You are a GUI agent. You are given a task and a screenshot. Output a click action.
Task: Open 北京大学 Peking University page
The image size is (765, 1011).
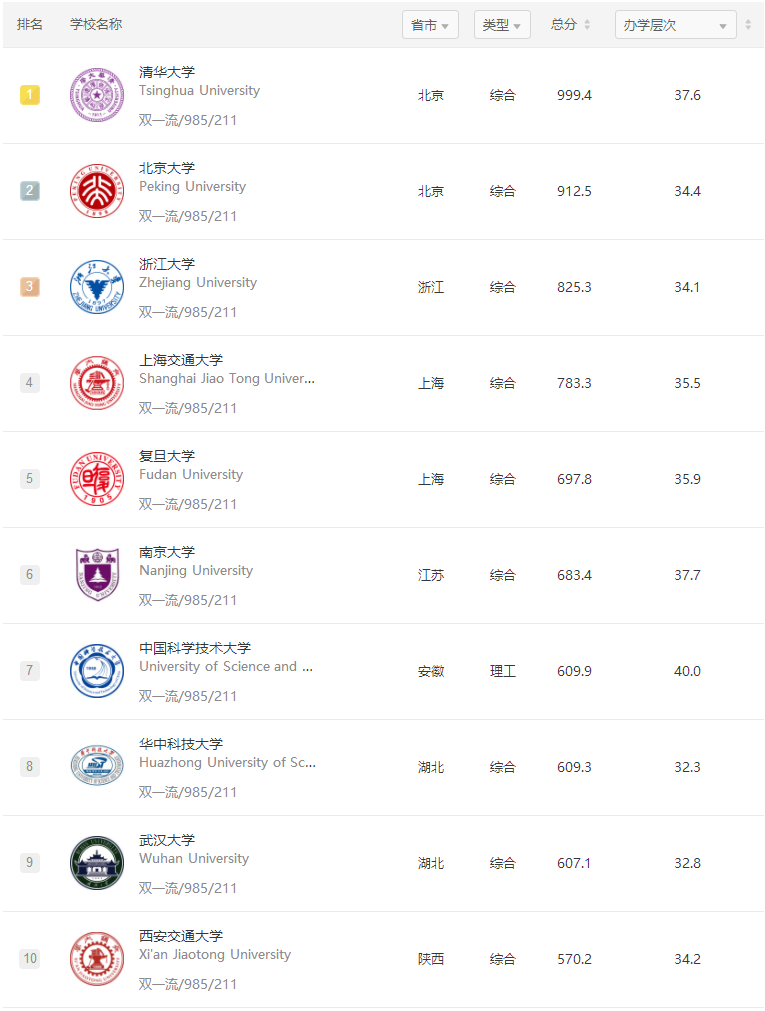167,168
